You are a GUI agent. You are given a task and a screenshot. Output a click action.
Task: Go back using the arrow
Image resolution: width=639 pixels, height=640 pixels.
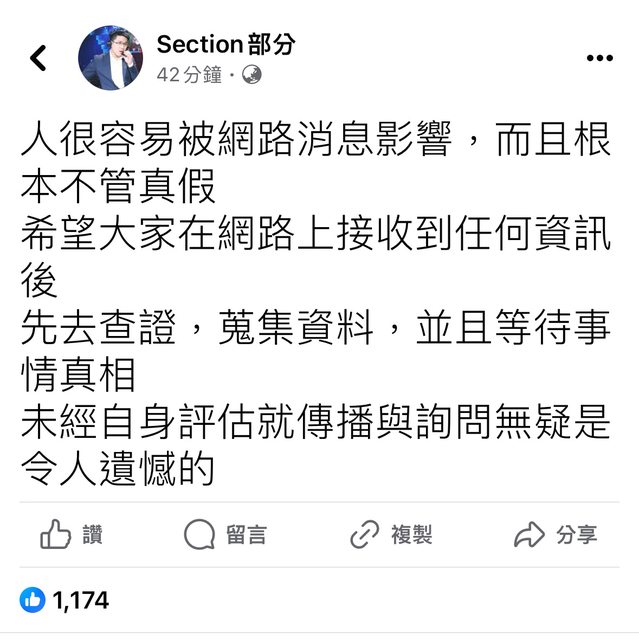click(x=38, y=58)
